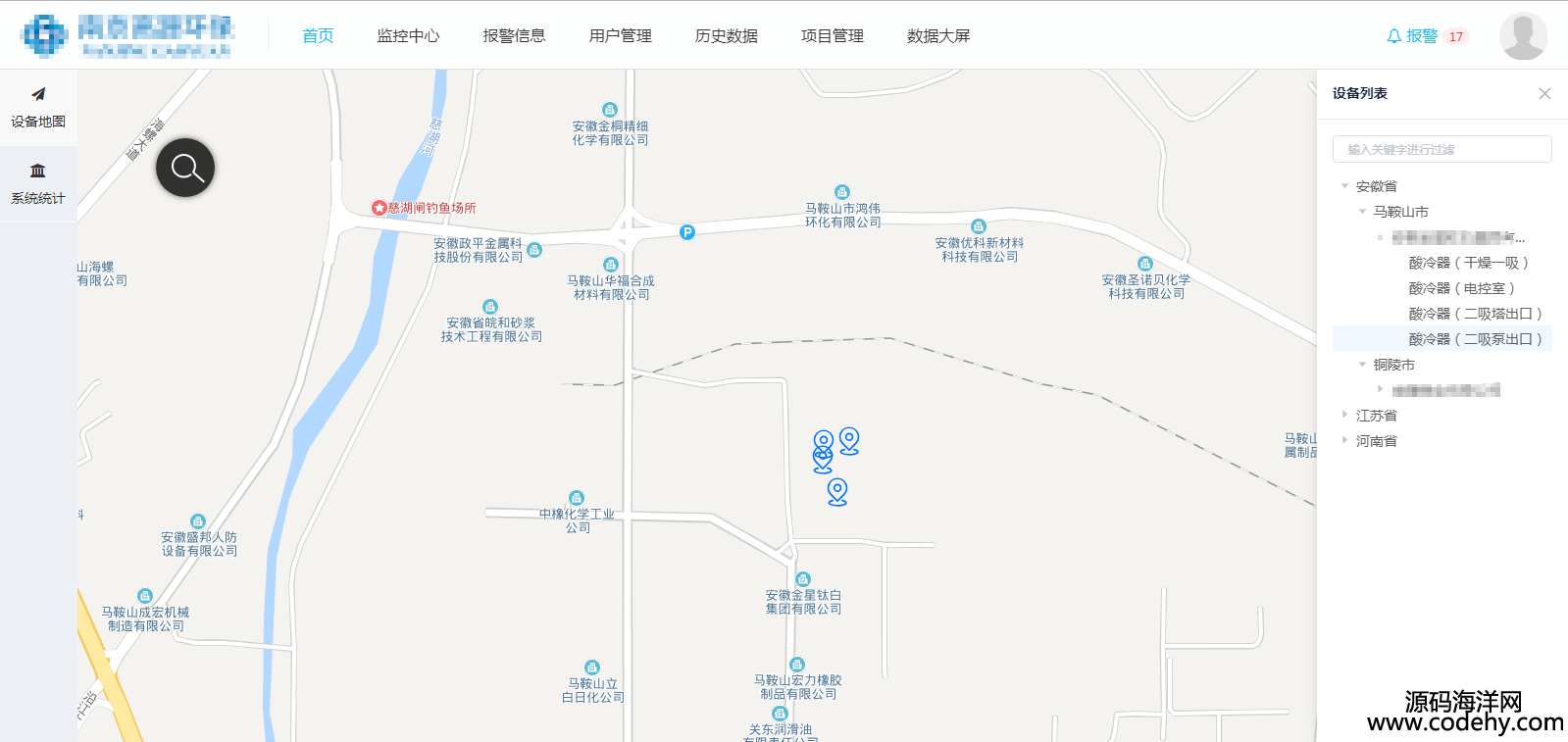Collapse the 安徽省 tree node
This screenshot has height=742, width=1568.
click(1344, 186)
